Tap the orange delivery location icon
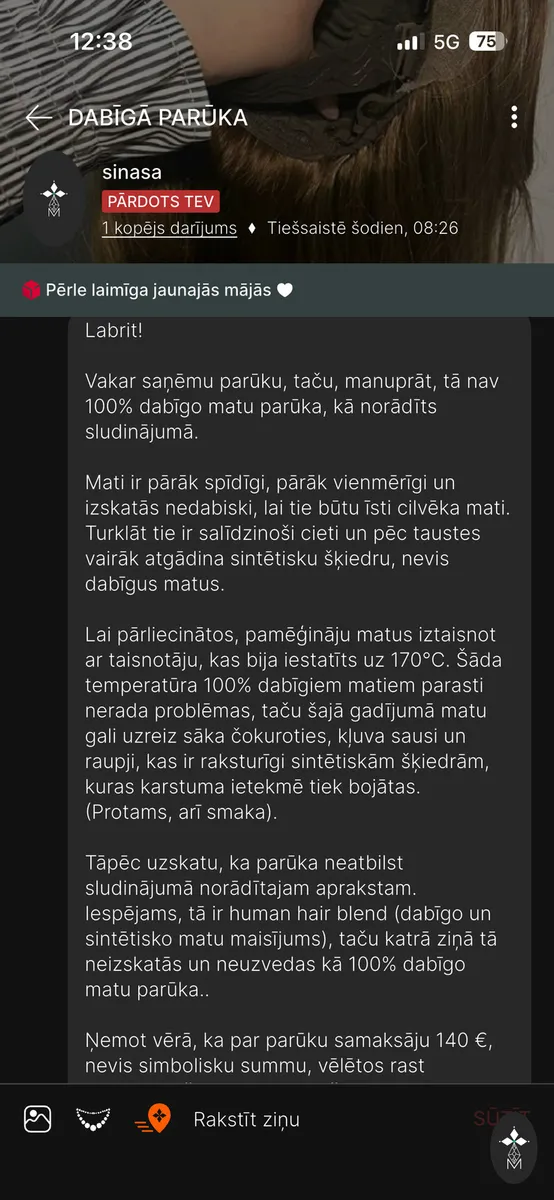 point(153,1118)
